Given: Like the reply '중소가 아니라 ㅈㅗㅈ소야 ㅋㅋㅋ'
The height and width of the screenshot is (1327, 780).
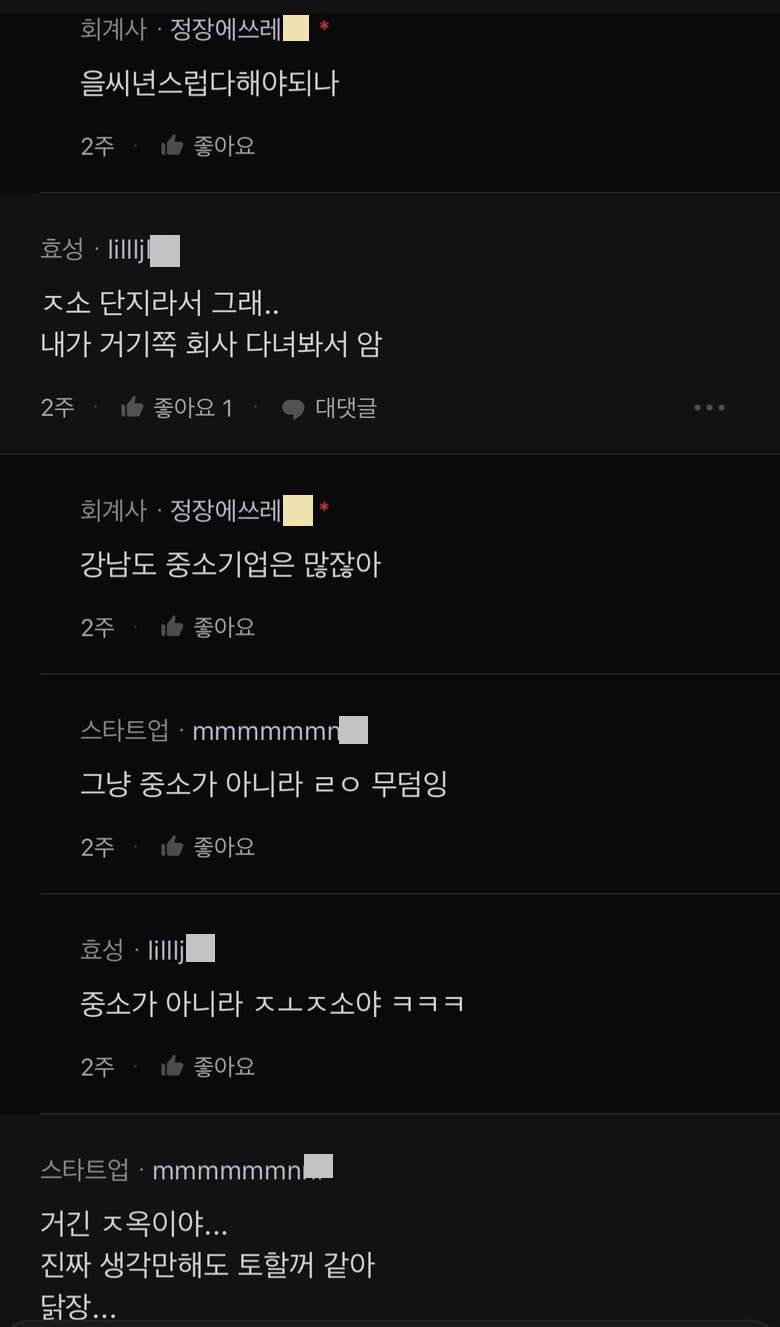Looking at the screenshot, I should point(207,1067).
